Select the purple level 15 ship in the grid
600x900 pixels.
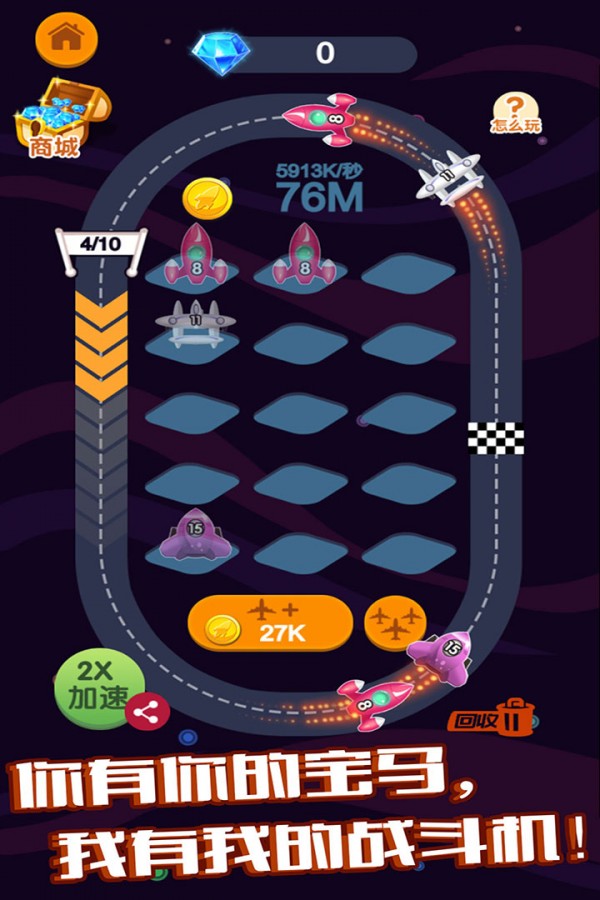point(194,536)
